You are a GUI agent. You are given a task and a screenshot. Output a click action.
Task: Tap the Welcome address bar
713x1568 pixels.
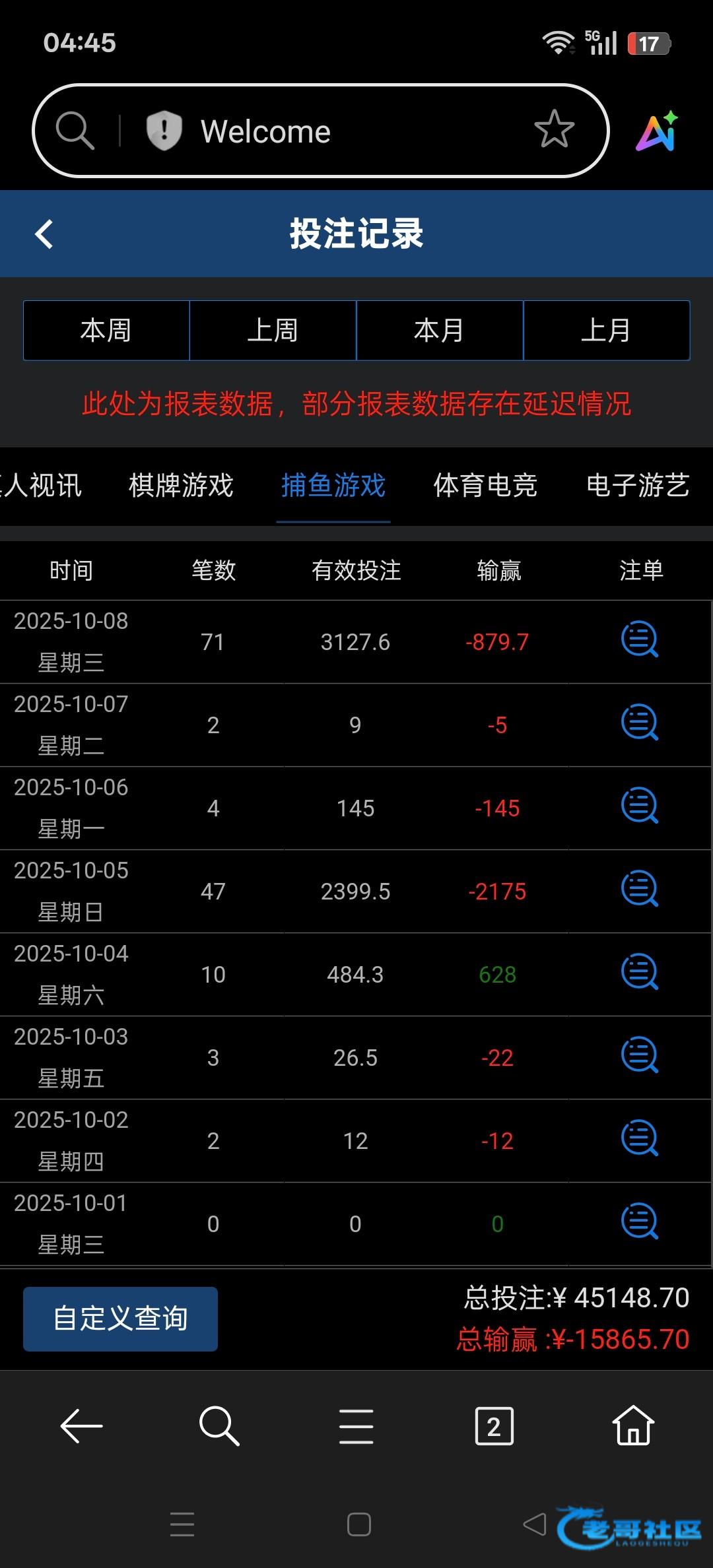click(317, 131)
